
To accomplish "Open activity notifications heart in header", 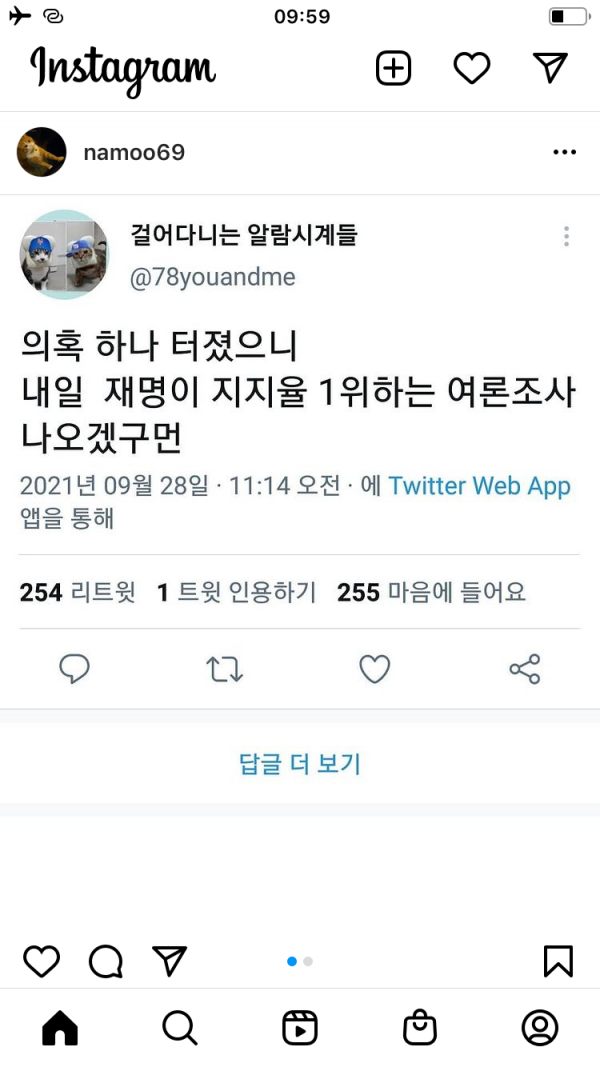I will 472,68.
